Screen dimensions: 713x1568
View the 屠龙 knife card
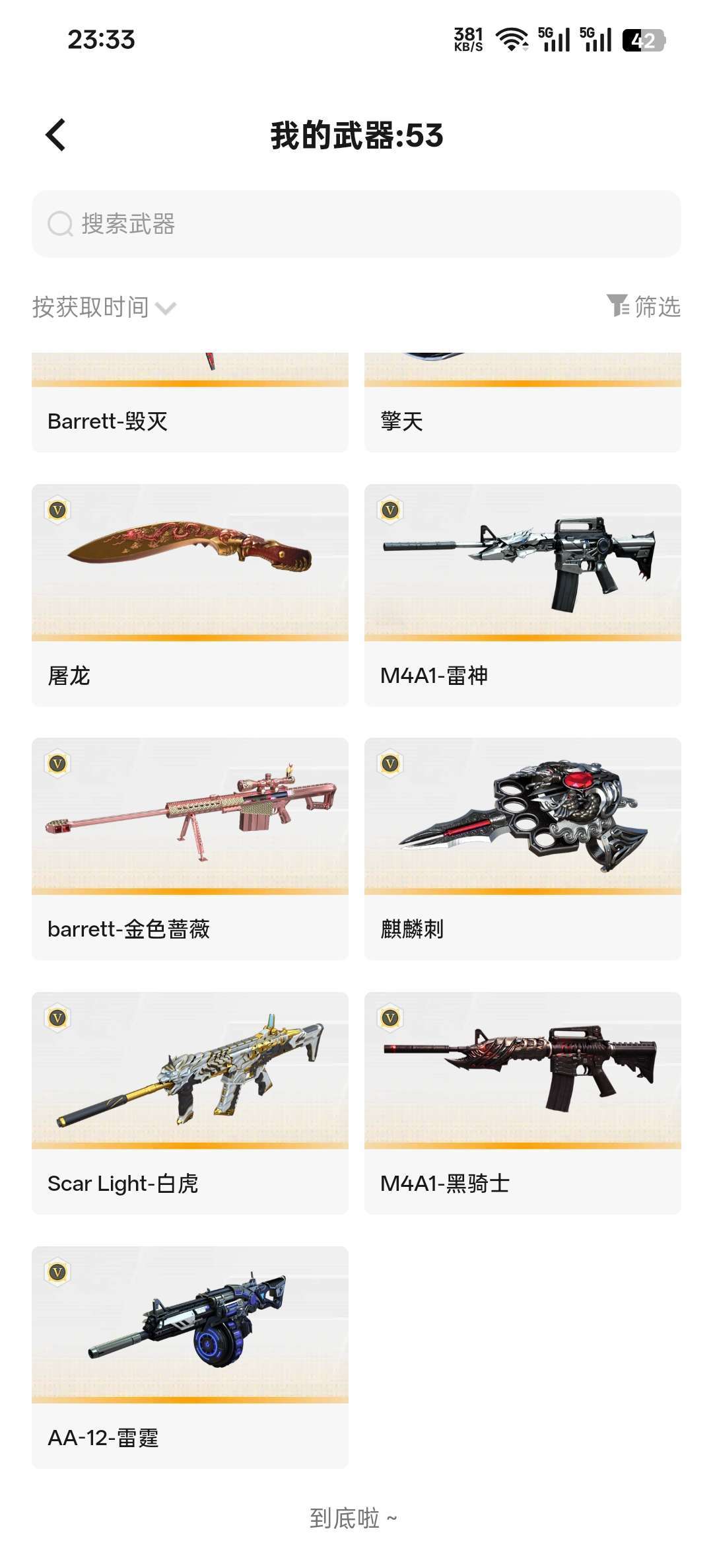190,595
